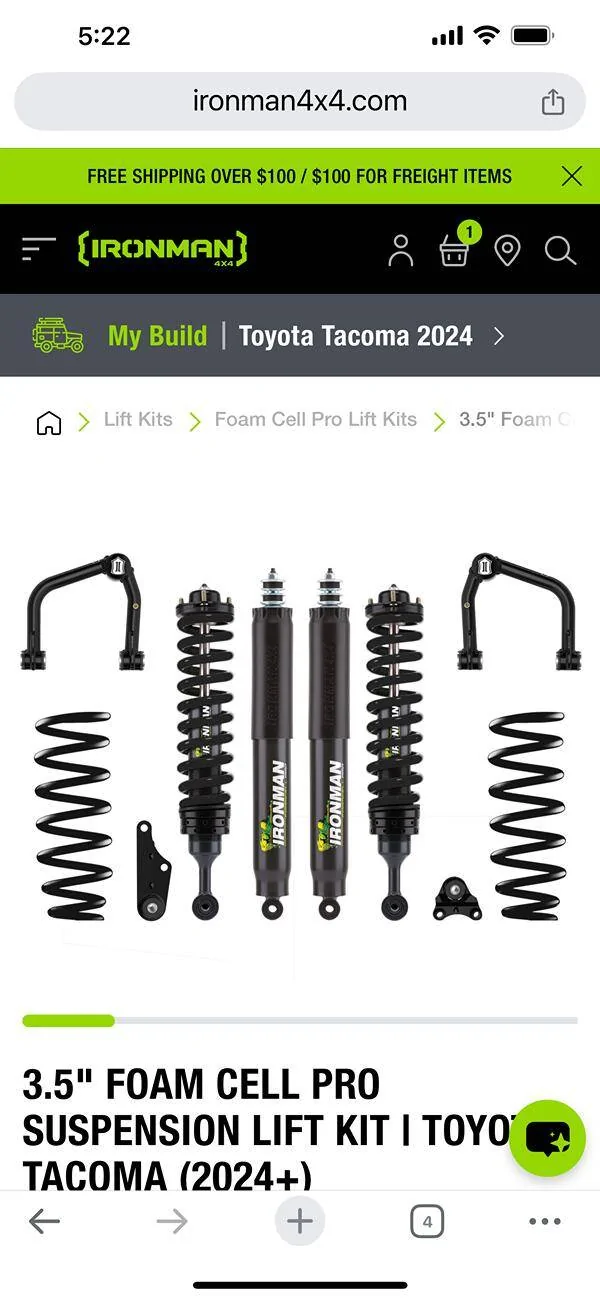Go to the home breadcrumb icon
This screenshot has width=600, height=1300.
(48, 422)
